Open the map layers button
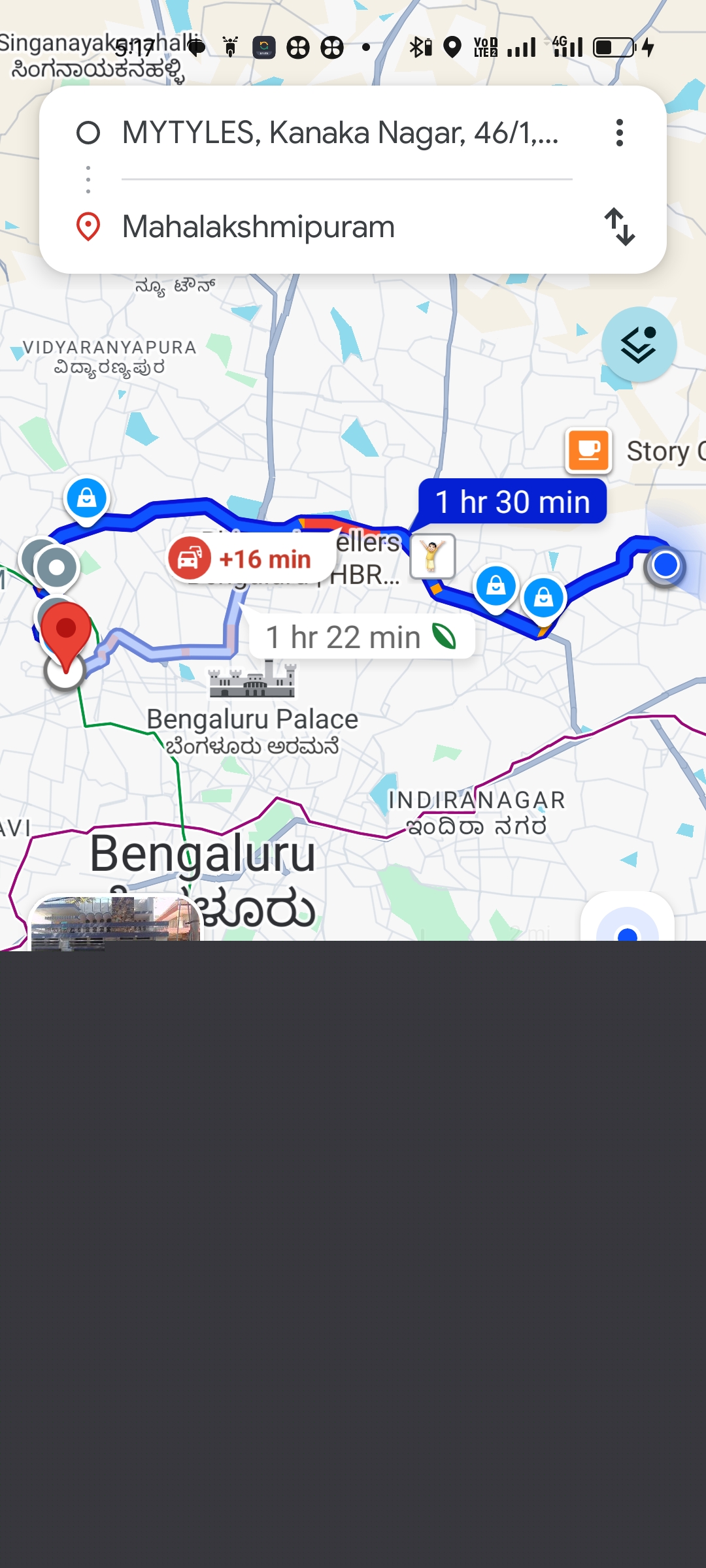Image resolution: width=706 pixels, height=1568 pixels. (639, 344)
